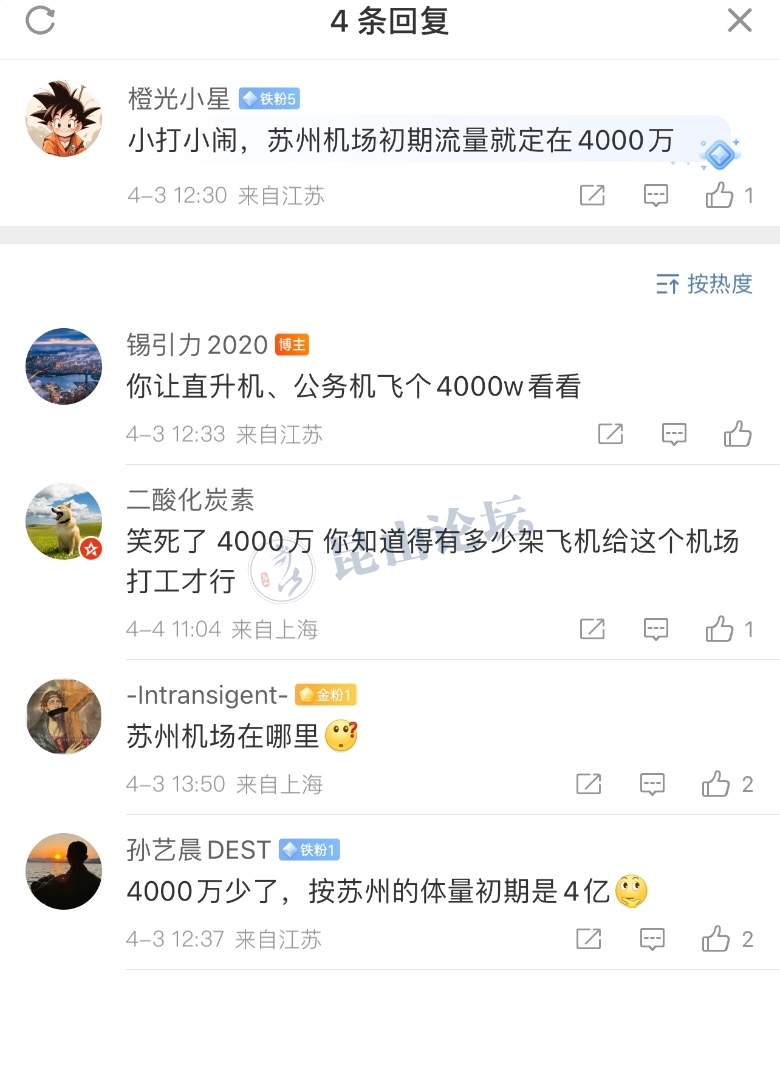This screenshot has width=780, height=1092.
Task: Close the 4 条回复 panel
Action: pos(739,20)
